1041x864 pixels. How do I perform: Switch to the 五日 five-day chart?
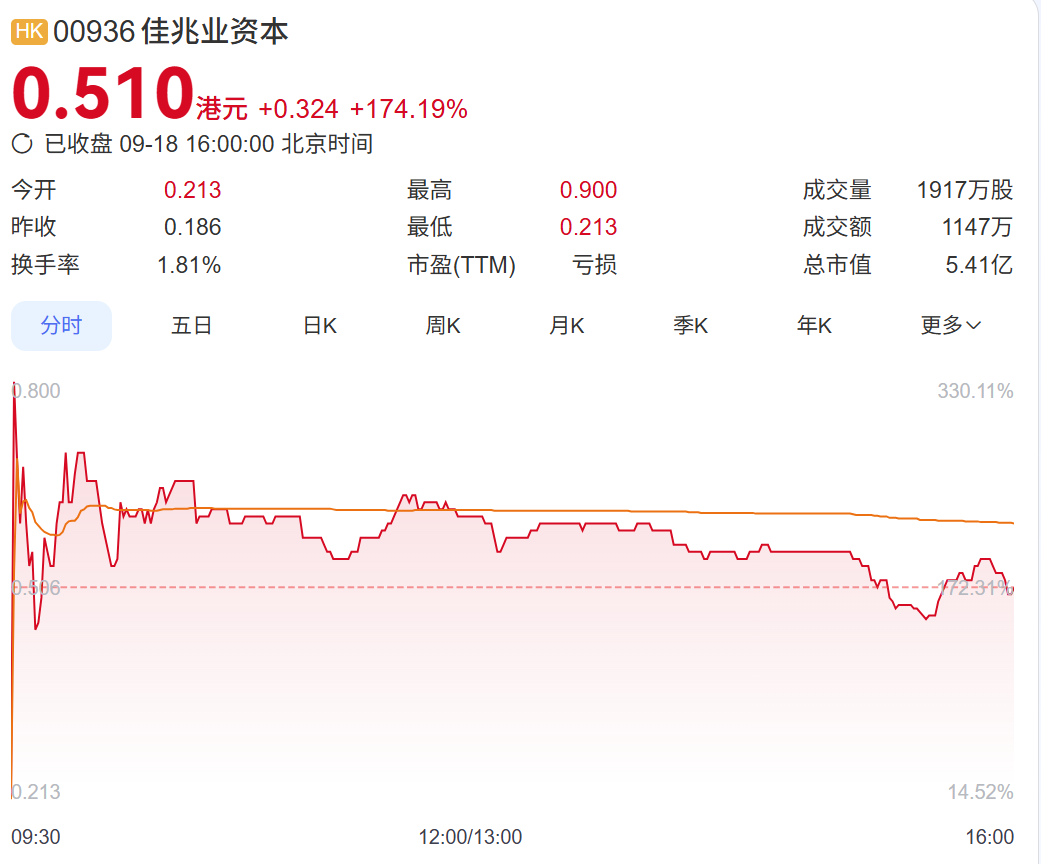point(191,326)
